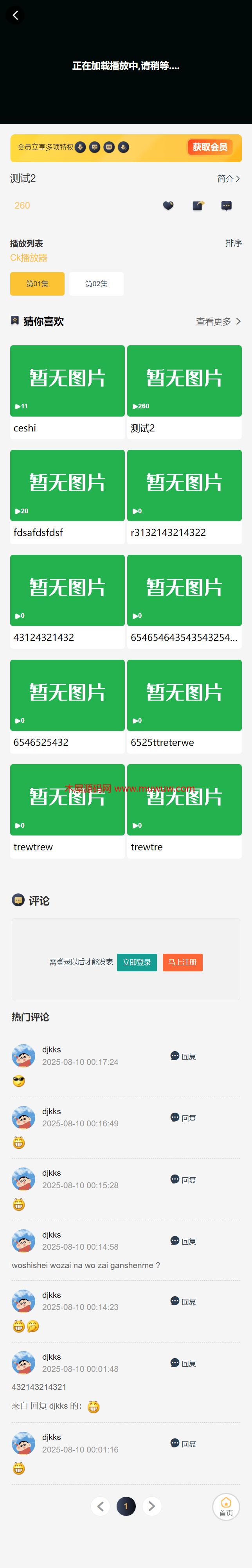Open the ceshi video card

click(x=67, y=392)
